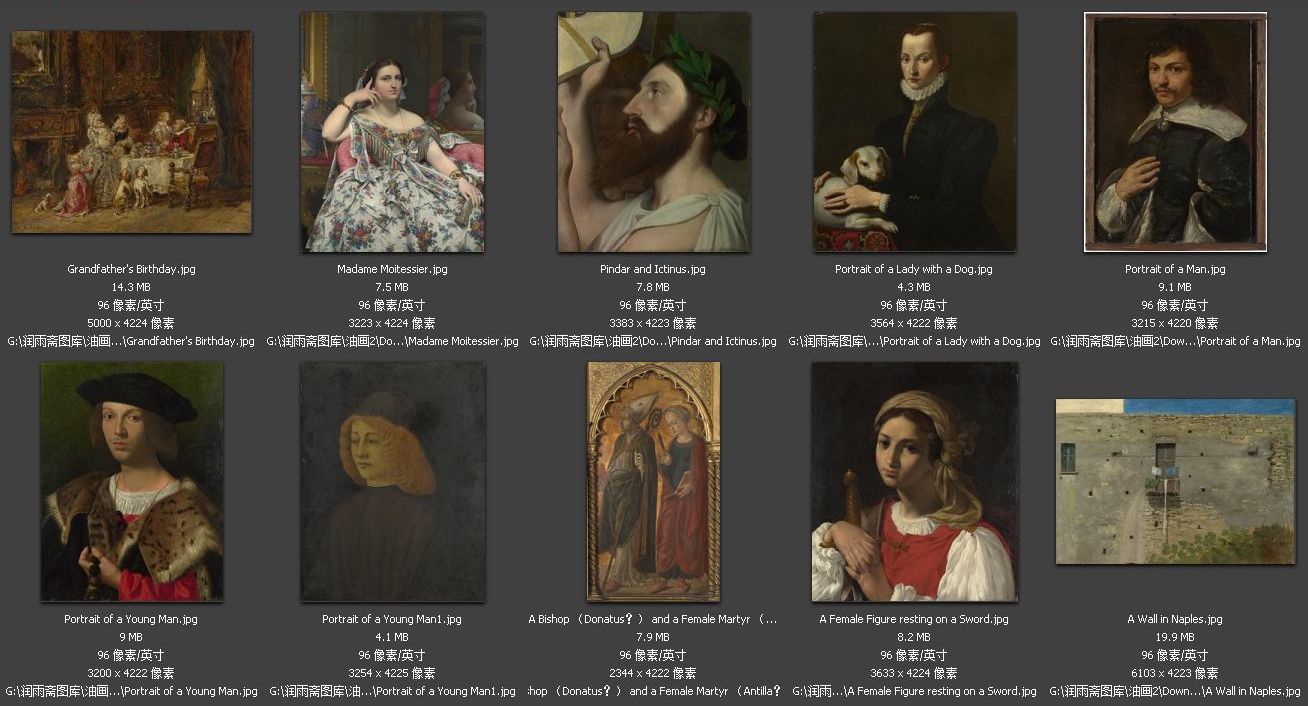Select the Madame Moitessier.jpg image
The image size is (1308, 706).
[392, 132]
